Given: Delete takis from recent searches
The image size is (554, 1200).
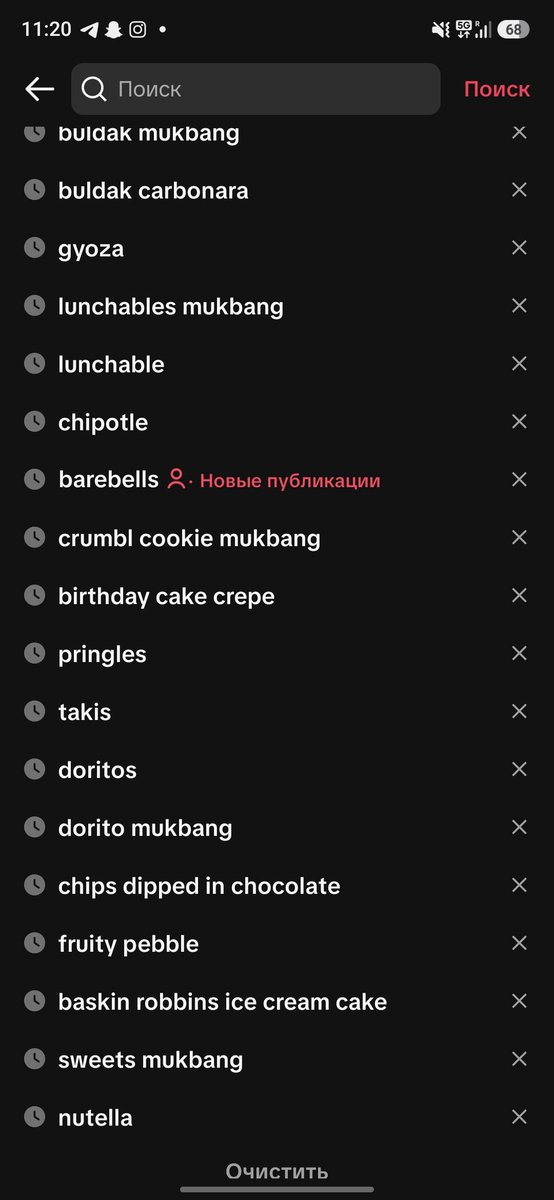Looking at the screenshot, I should tap(519, 712).
